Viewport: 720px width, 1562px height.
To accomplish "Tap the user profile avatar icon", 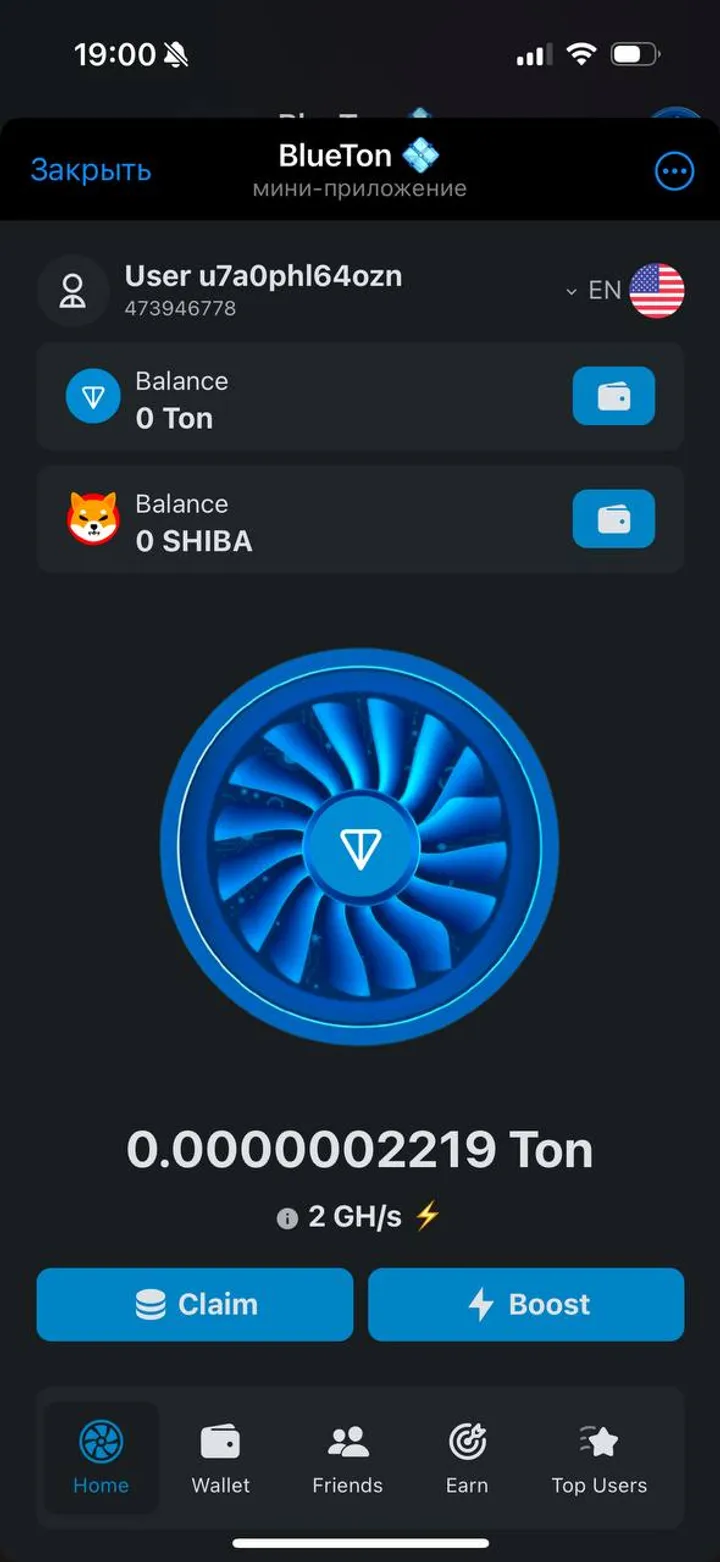I will 73,291.
